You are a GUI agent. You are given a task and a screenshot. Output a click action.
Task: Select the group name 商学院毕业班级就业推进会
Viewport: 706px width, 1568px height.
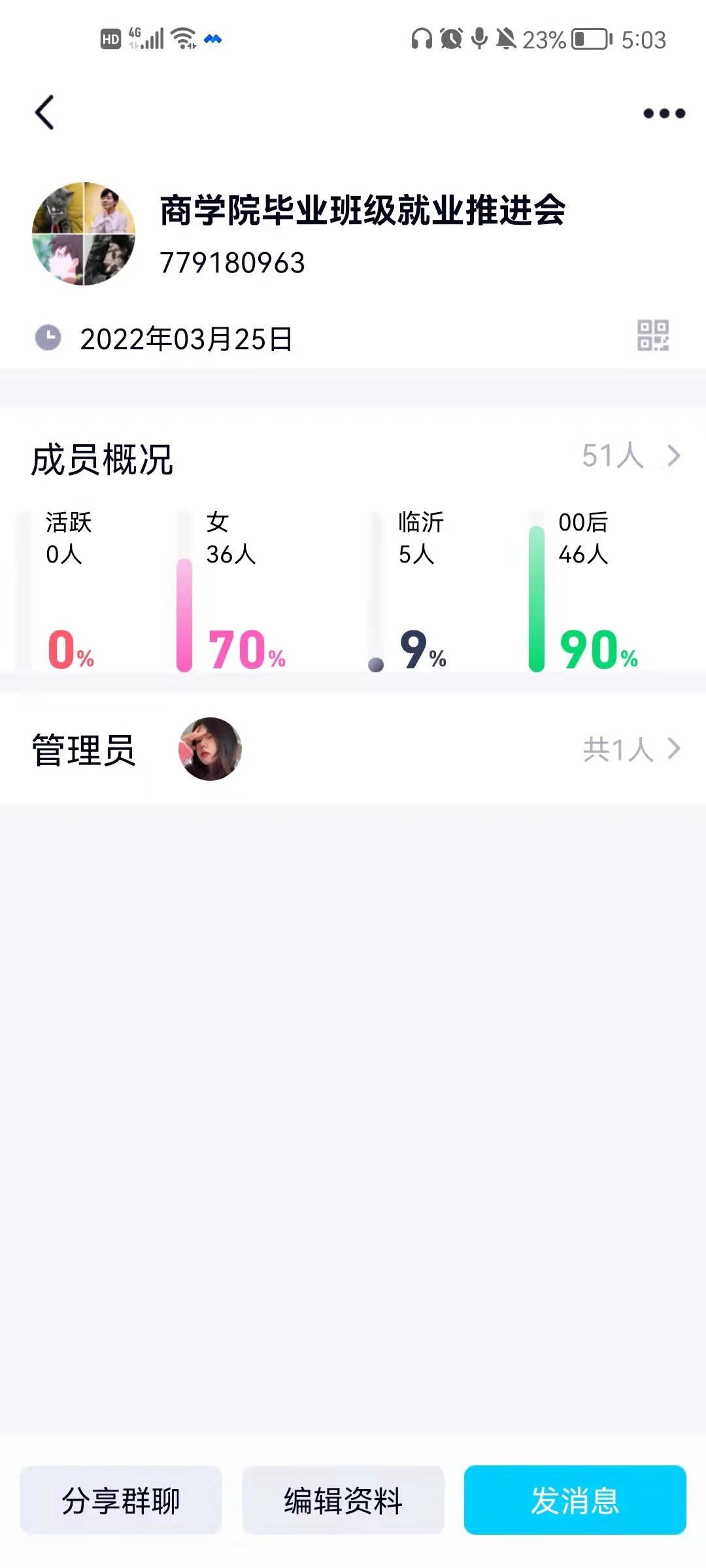tap(363, 211)
